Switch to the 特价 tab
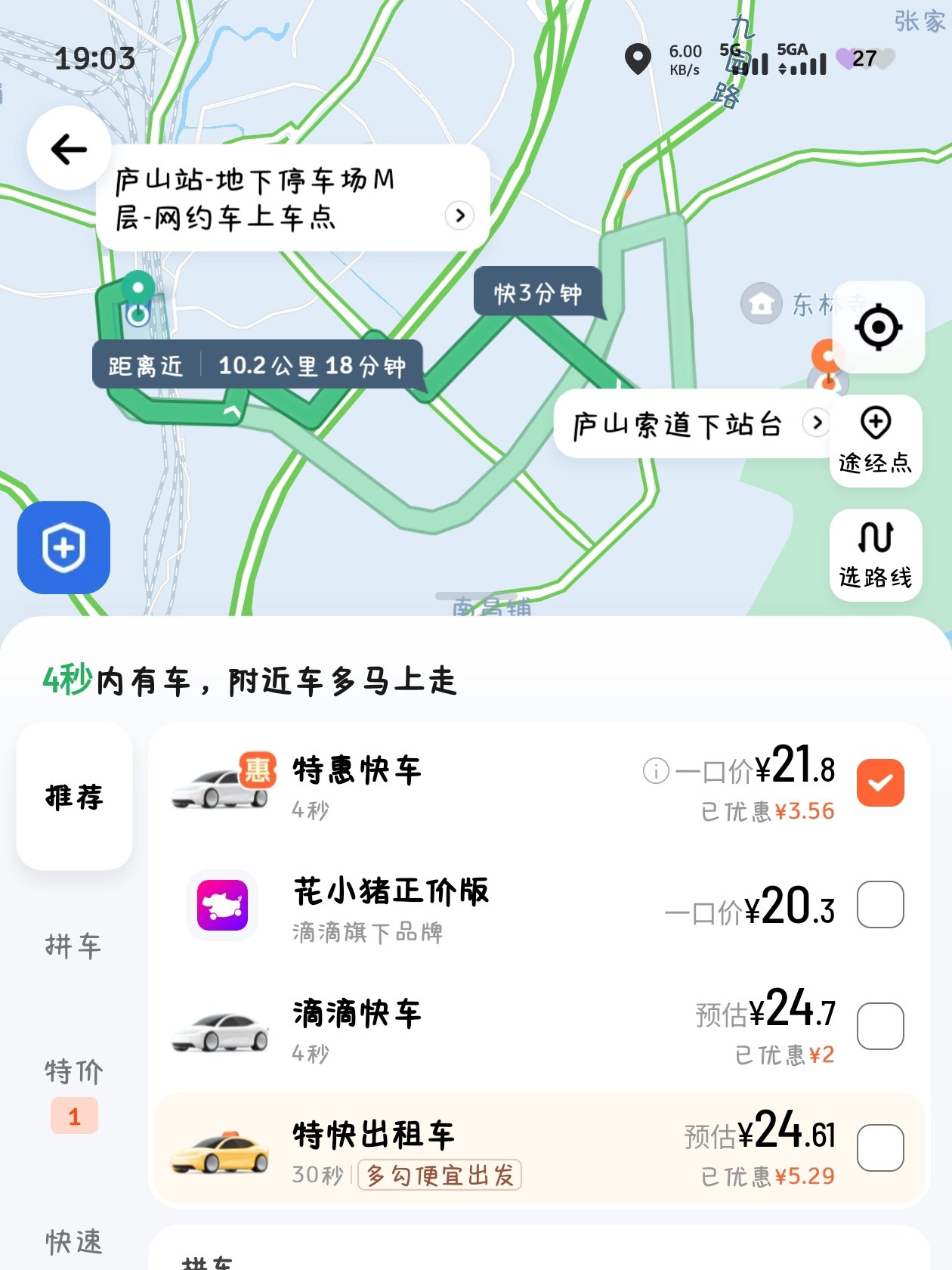 click(x=73, y=1071)
